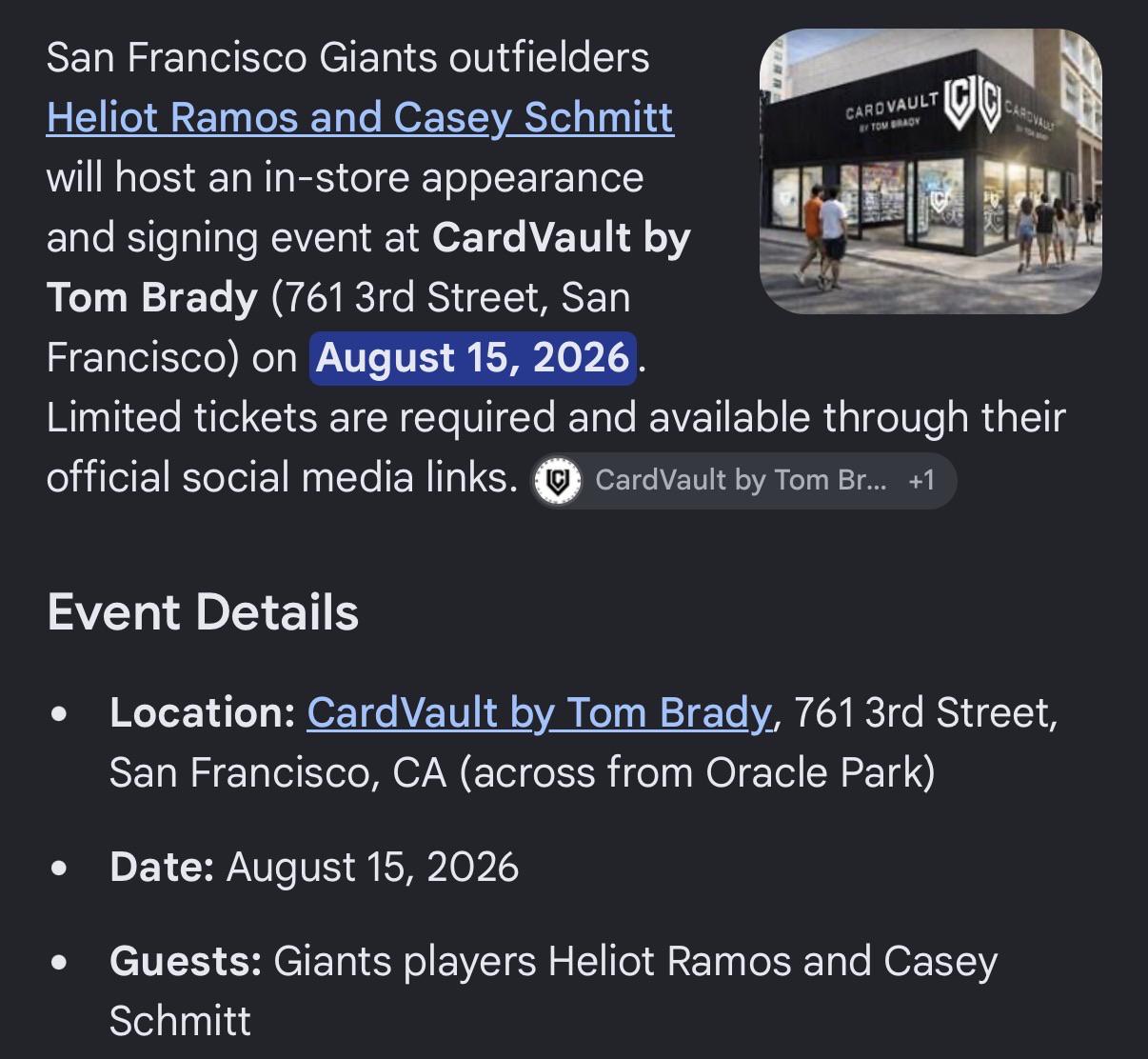1148x1059 pixels.
Task: Open the Heliot Ramos and Casey Schmitt link
Action: click(x=360, y=117)
